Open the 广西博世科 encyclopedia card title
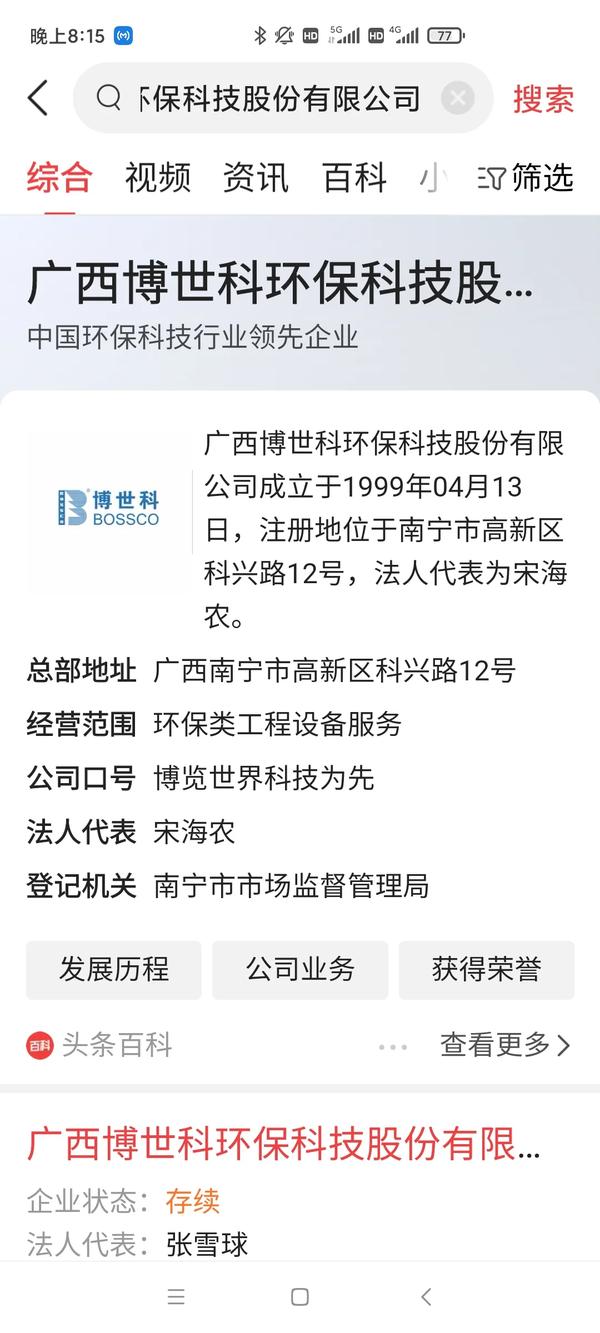Viewport: 600px width, 1333px height. (x=280, y=285)
